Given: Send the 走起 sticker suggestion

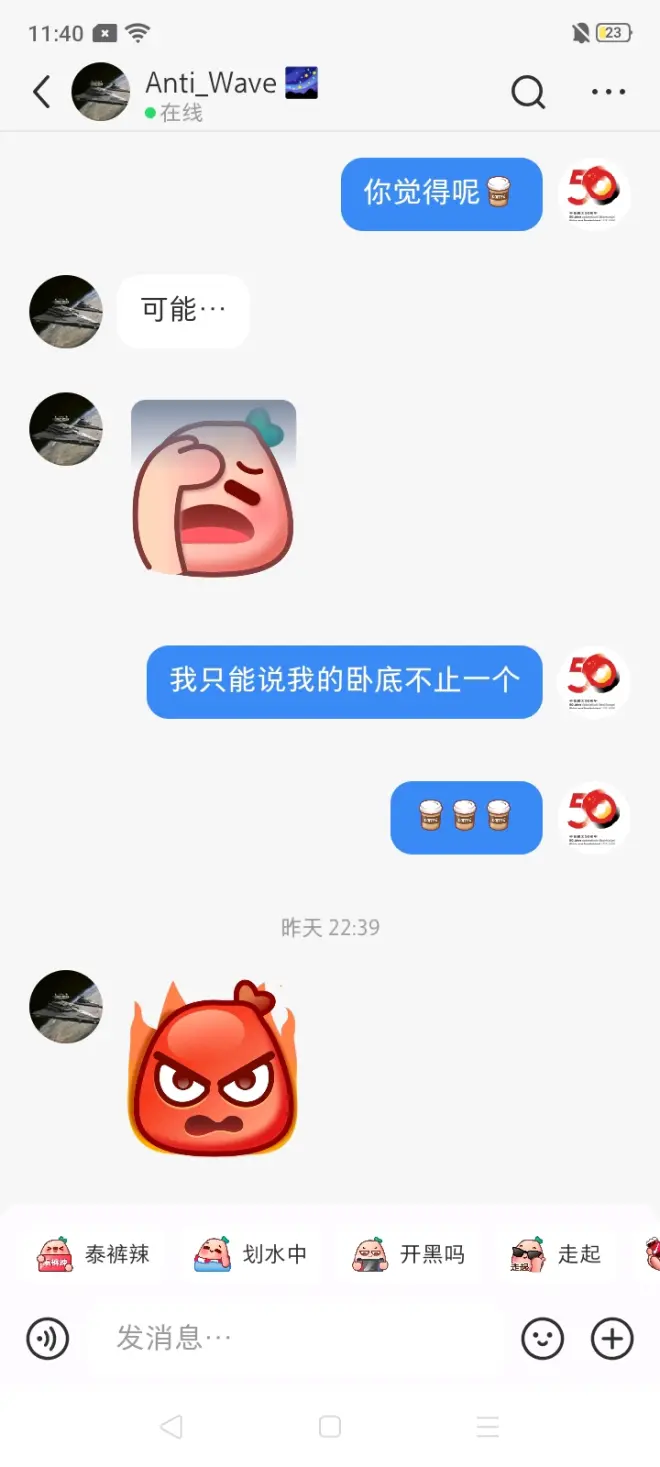Looking at the screenshot, I should coord(557,1254).
